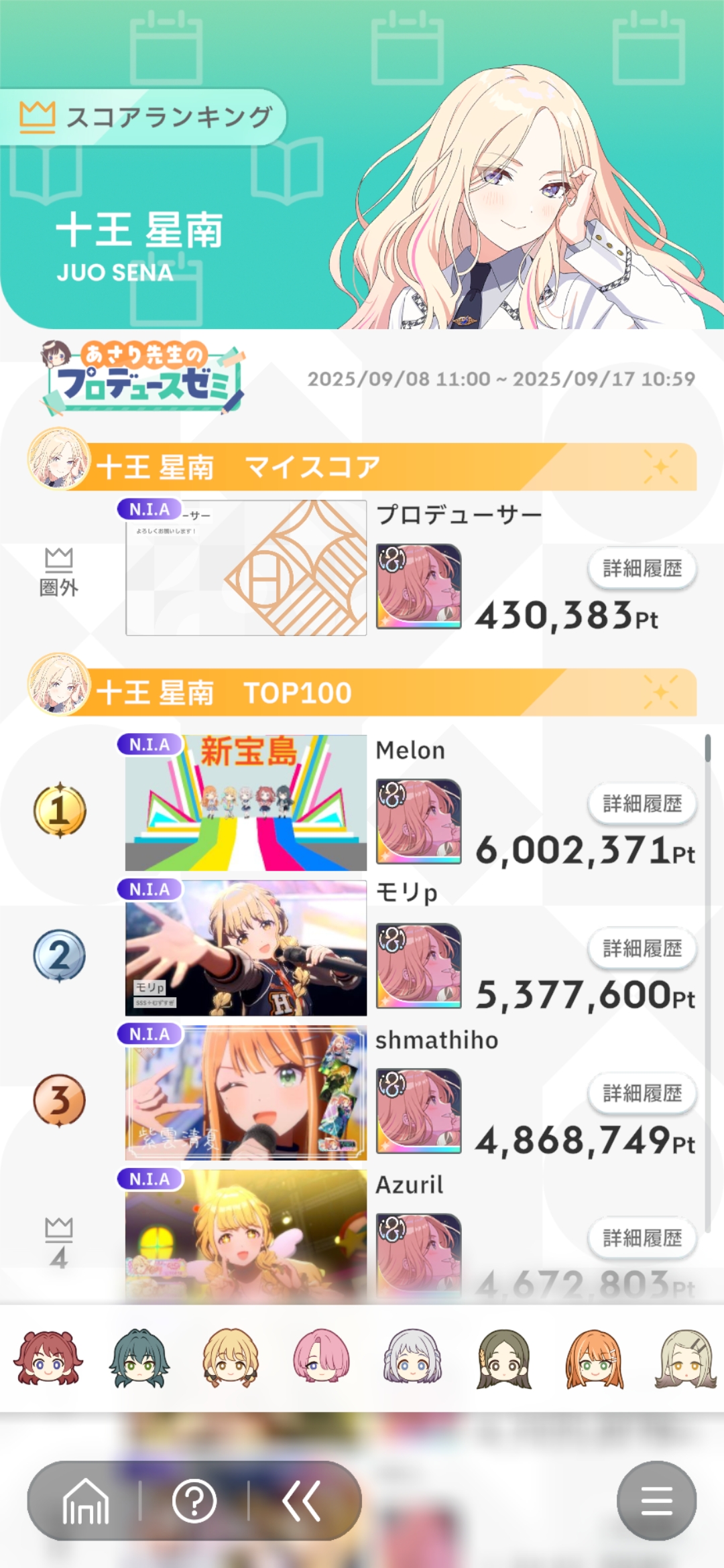Select the red-haired character icon
Image resolution: width=724 pixels, height=1568 pixels.
point(48,1358)
